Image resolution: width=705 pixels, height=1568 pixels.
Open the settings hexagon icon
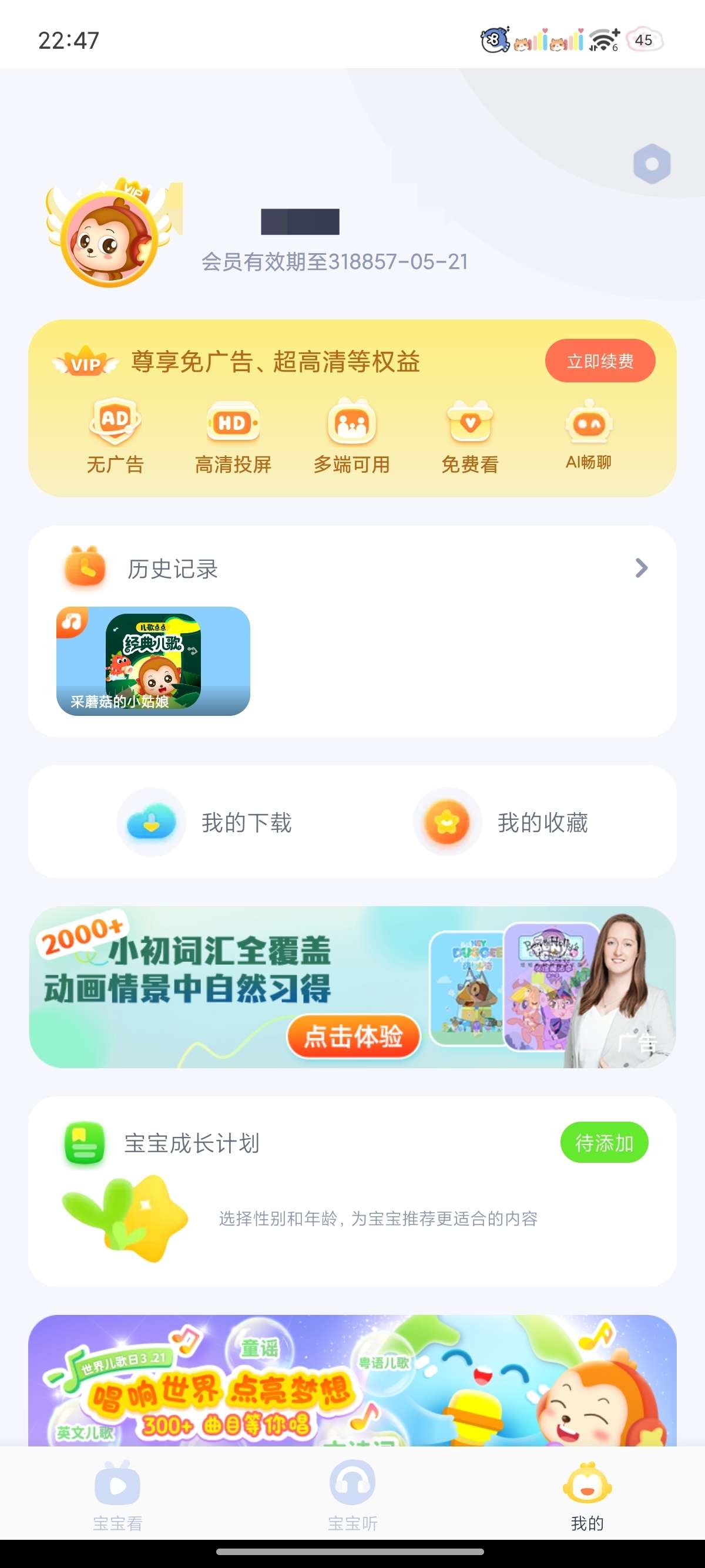point(652,164)
